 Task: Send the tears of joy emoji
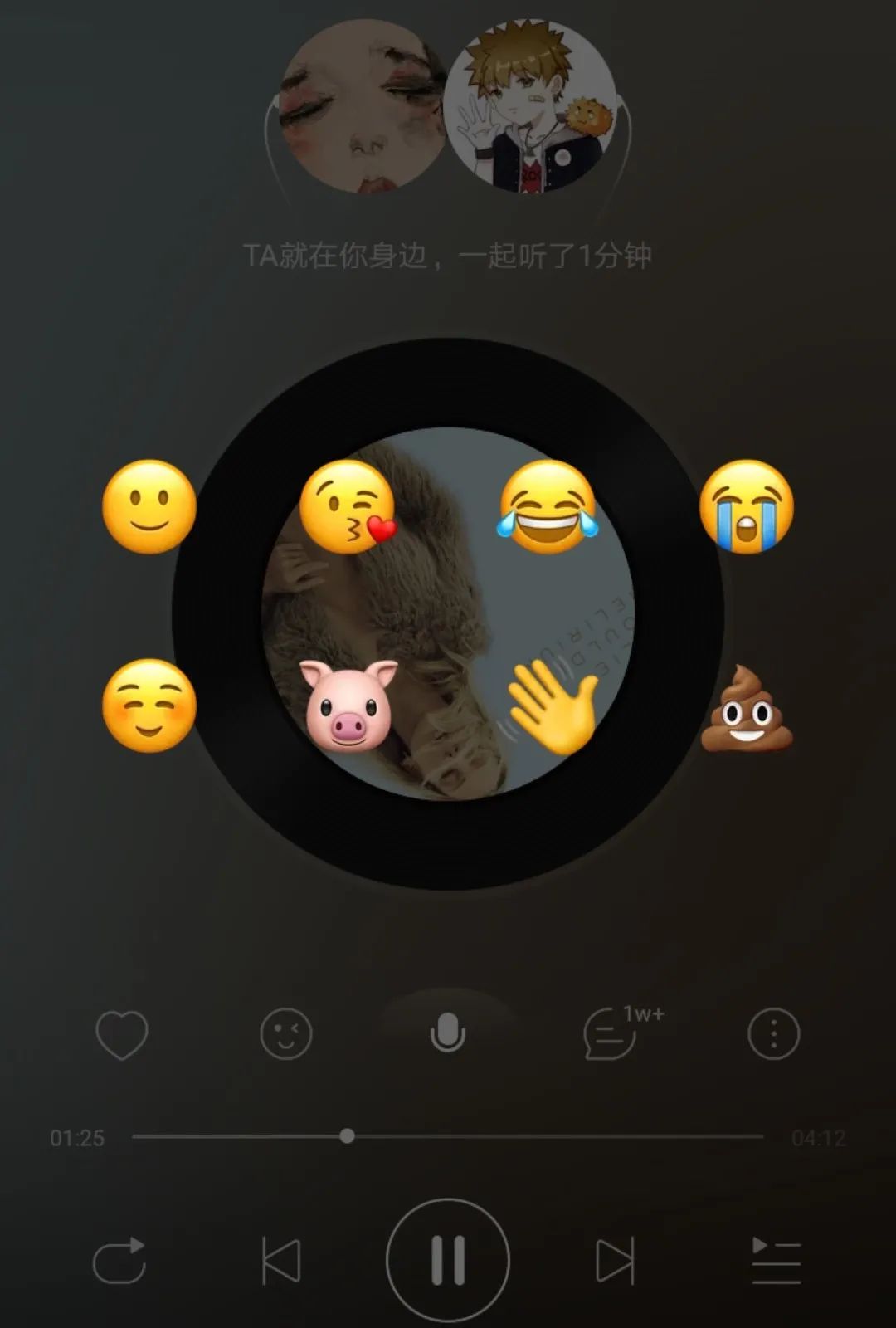[548, 506]
